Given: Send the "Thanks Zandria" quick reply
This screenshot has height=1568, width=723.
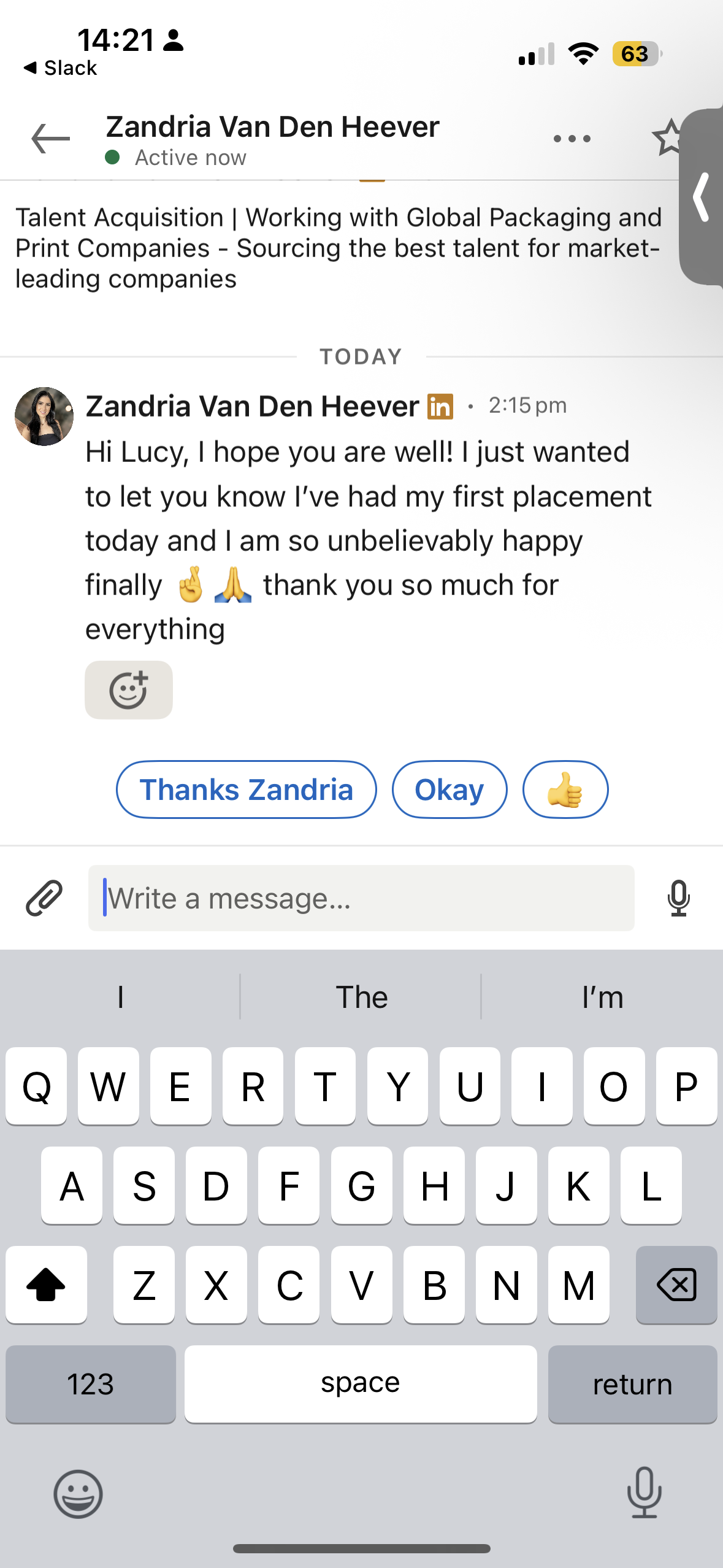Looking at the screenshot, I should [246, 790].
